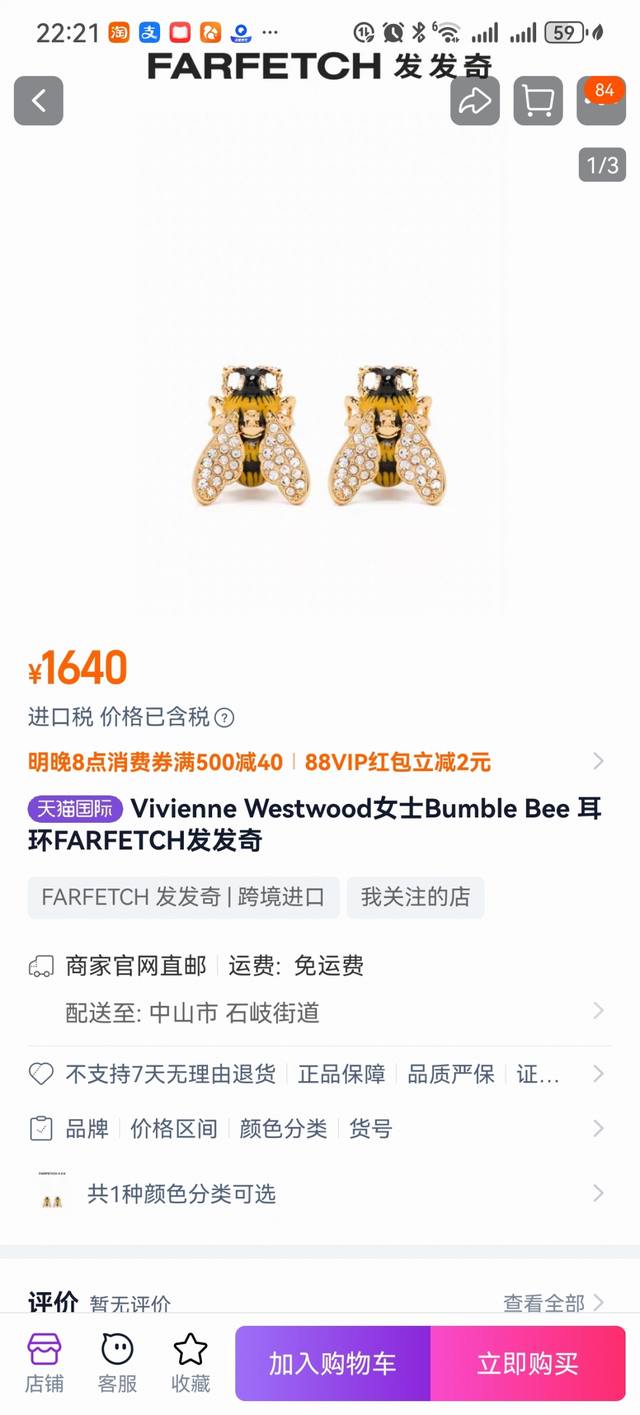Contact customer service 客服
The width and height of the screenshot is (640, 1415).
pos(117,1363)
